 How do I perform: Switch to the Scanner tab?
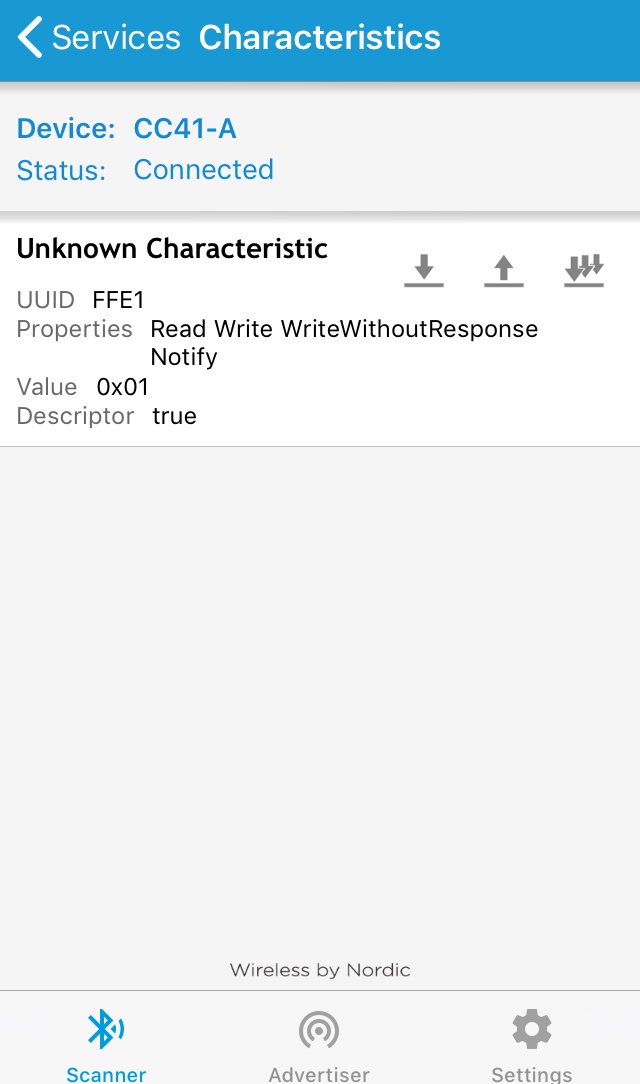pos(106,1045)
